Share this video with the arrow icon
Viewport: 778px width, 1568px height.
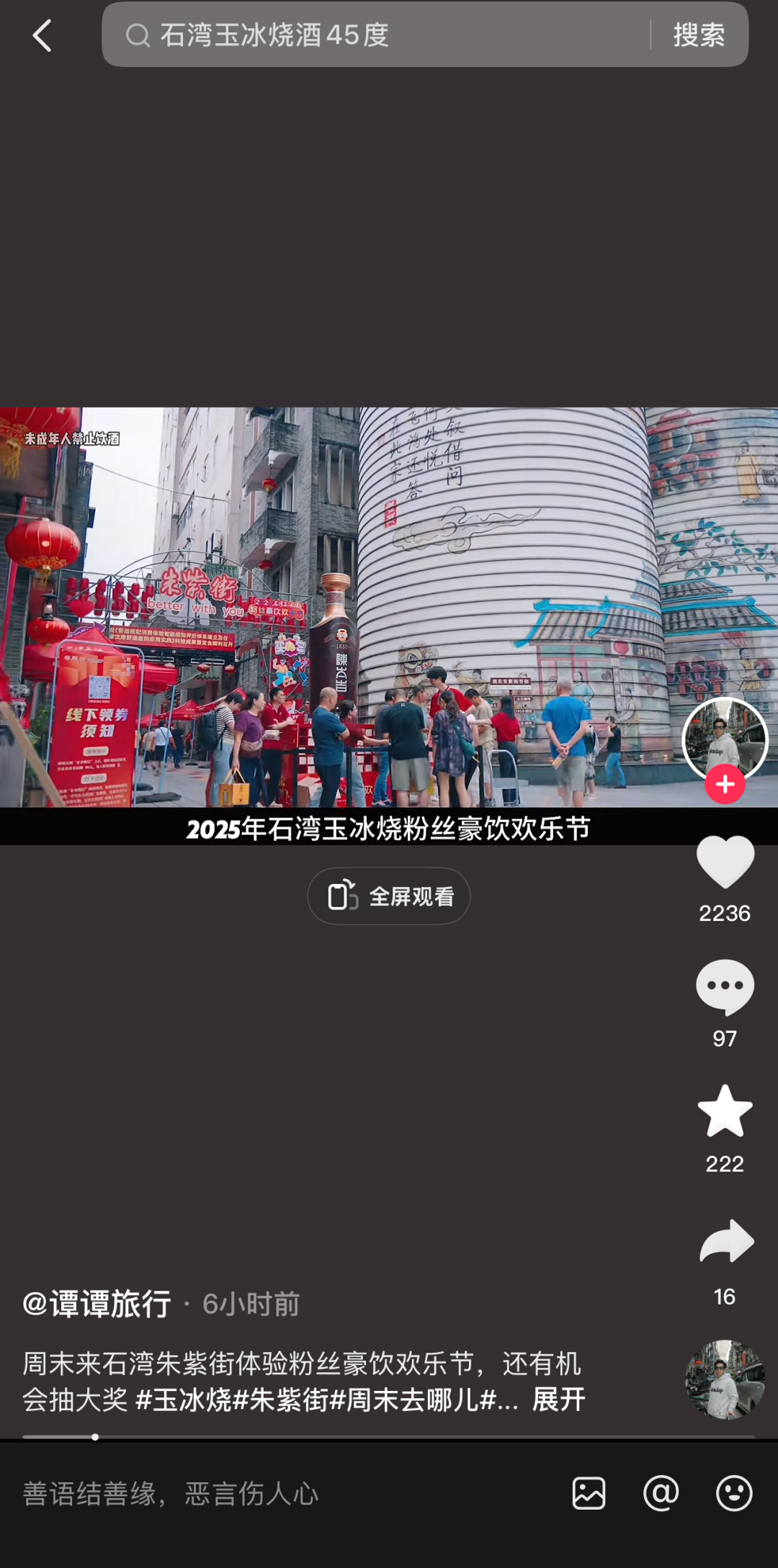coord(725,1241)
